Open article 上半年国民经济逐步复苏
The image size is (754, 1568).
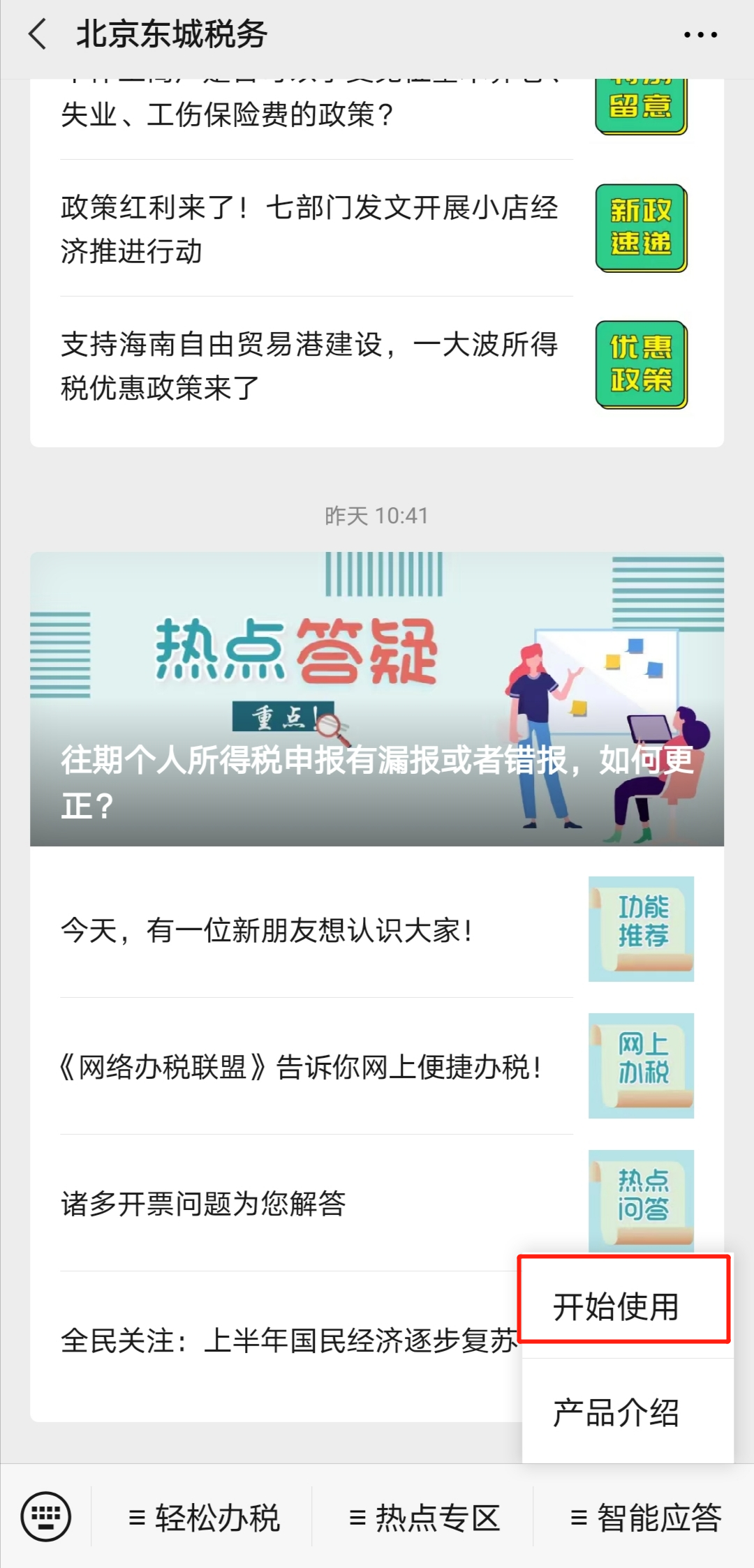point(276,1341)
